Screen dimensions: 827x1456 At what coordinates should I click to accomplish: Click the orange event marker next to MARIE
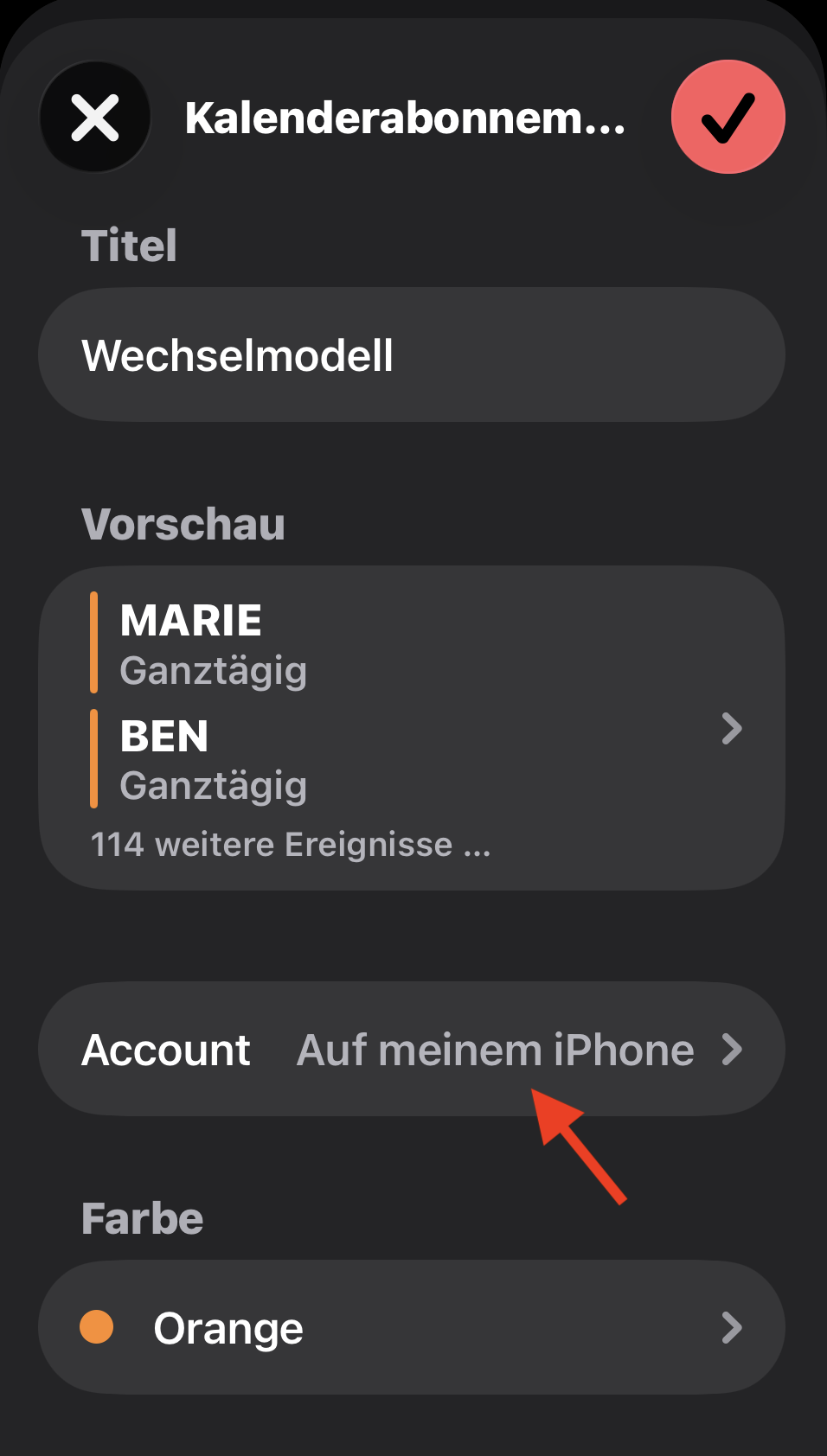click(95, 640)
